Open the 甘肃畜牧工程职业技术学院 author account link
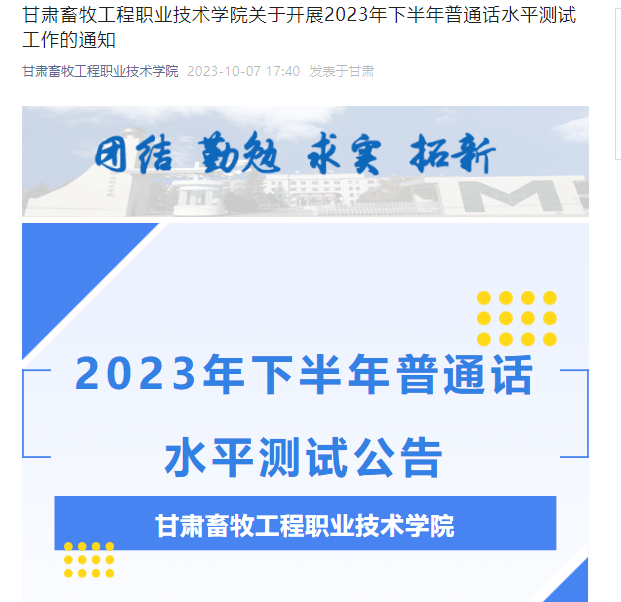 click(100, 71)
